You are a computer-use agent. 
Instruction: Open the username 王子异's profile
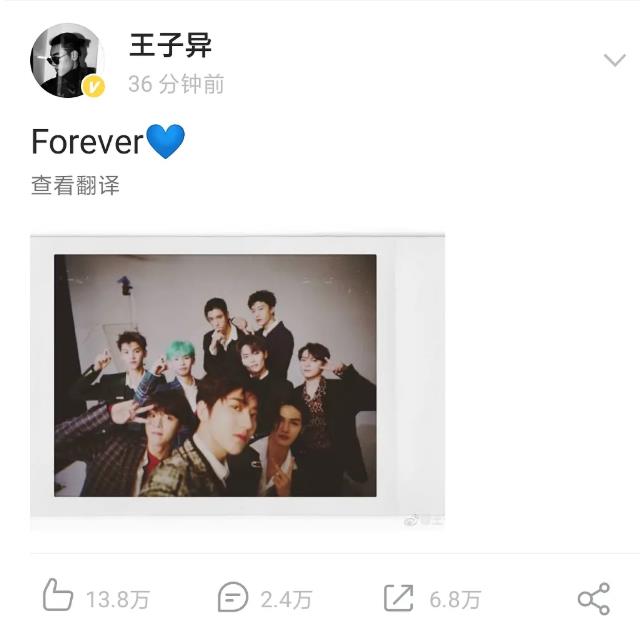(x=171, y=45)
